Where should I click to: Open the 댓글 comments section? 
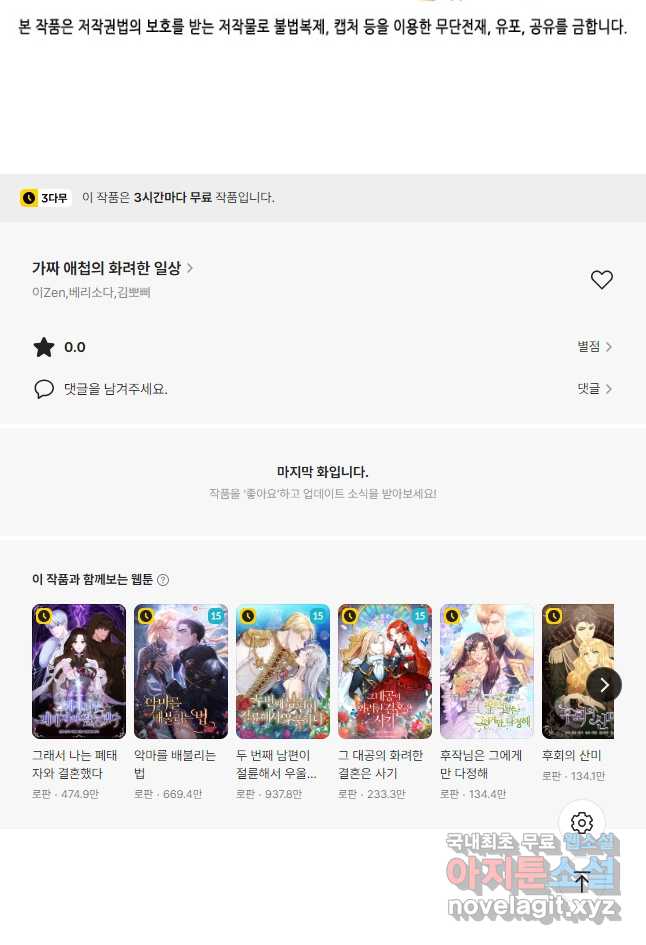594,388
